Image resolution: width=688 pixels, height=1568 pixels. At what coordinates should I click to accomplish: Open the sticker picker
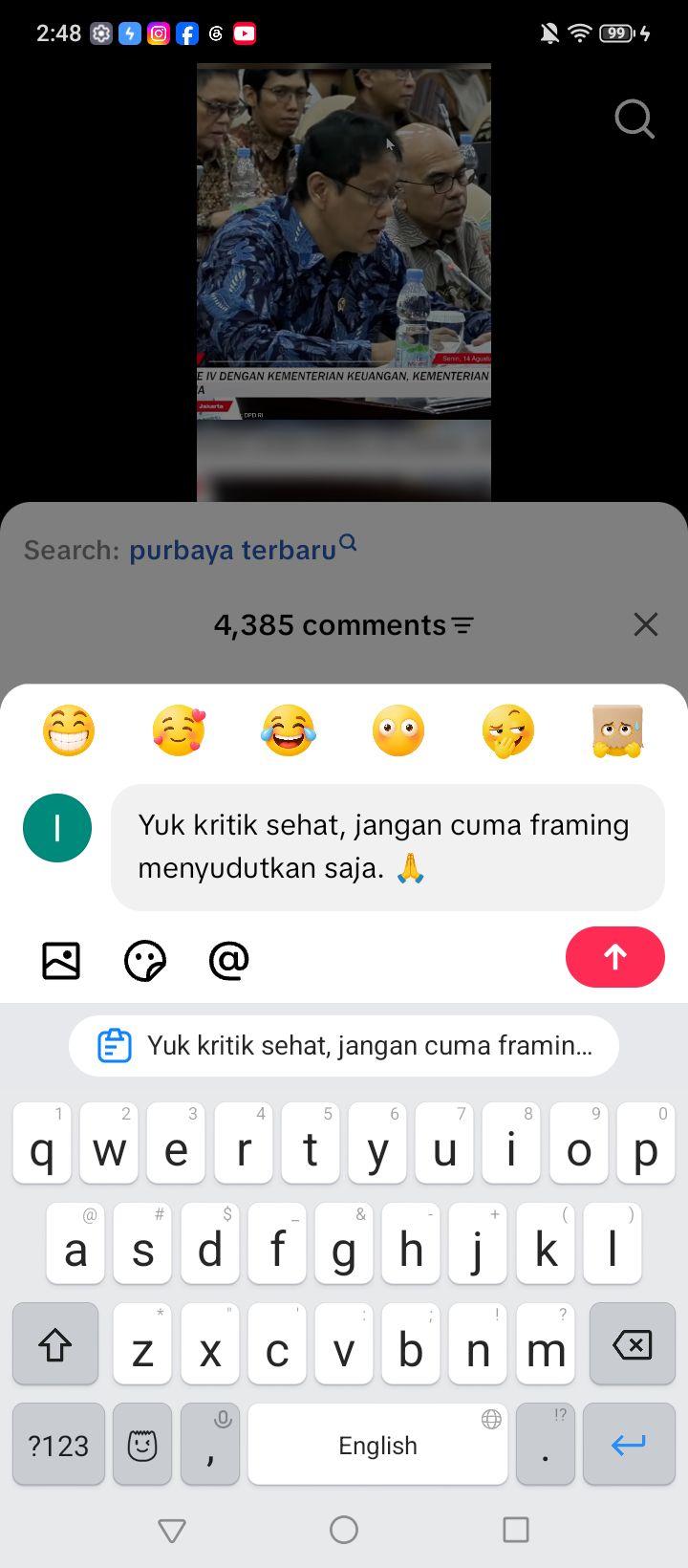pyautogui.click(x=145, y=960)
